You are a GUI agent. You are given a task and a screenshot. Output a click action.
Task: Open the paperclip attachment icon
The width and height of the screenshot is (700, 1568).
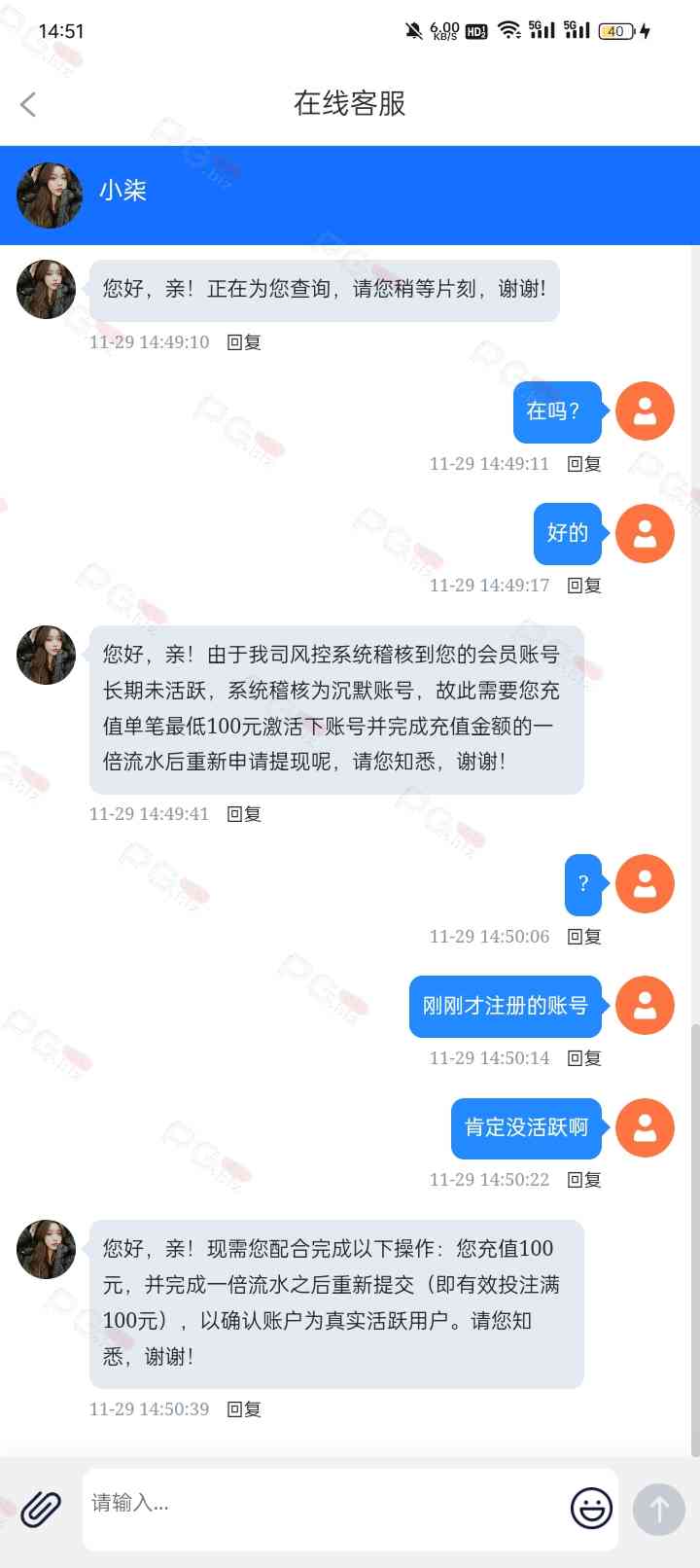coord(41,1509)
